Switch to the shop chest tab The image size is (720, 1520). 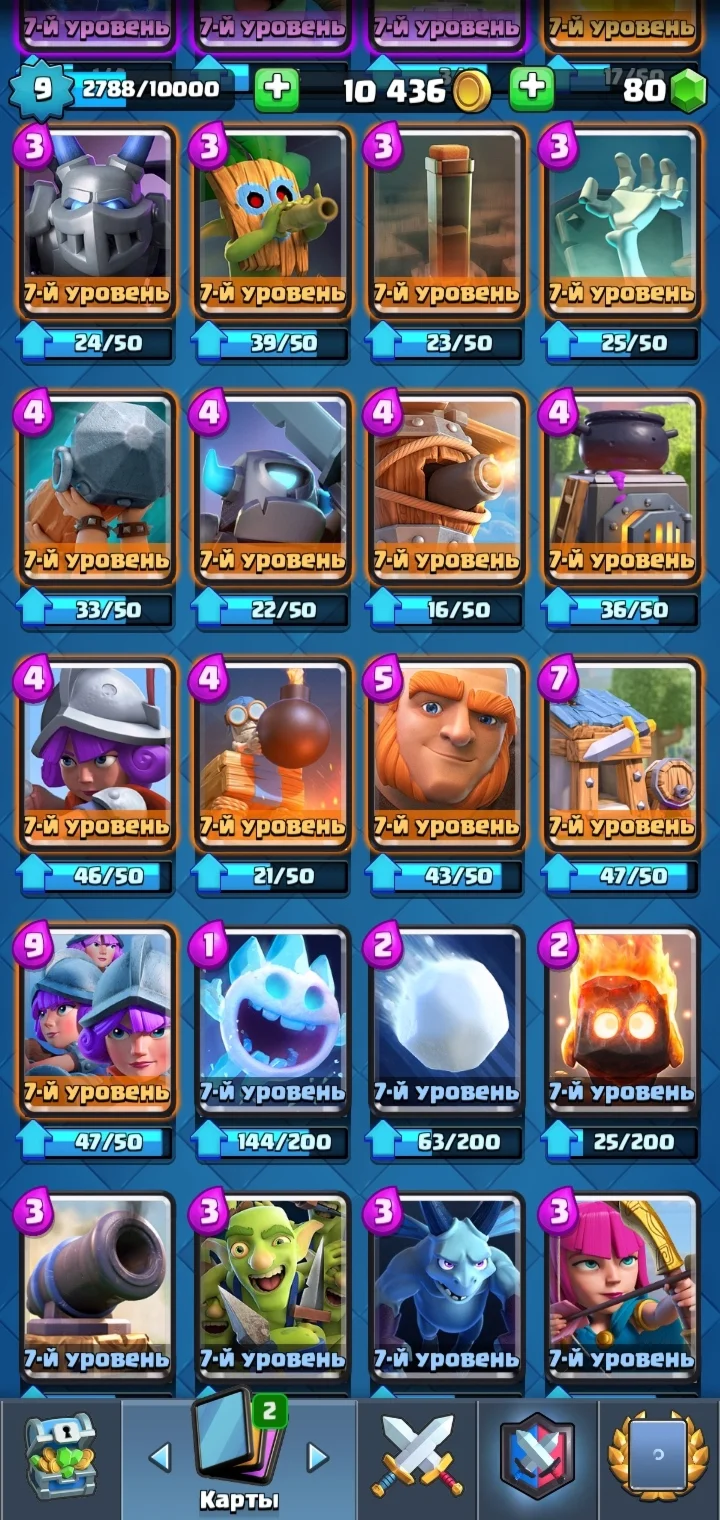[x=60, y=1455]
